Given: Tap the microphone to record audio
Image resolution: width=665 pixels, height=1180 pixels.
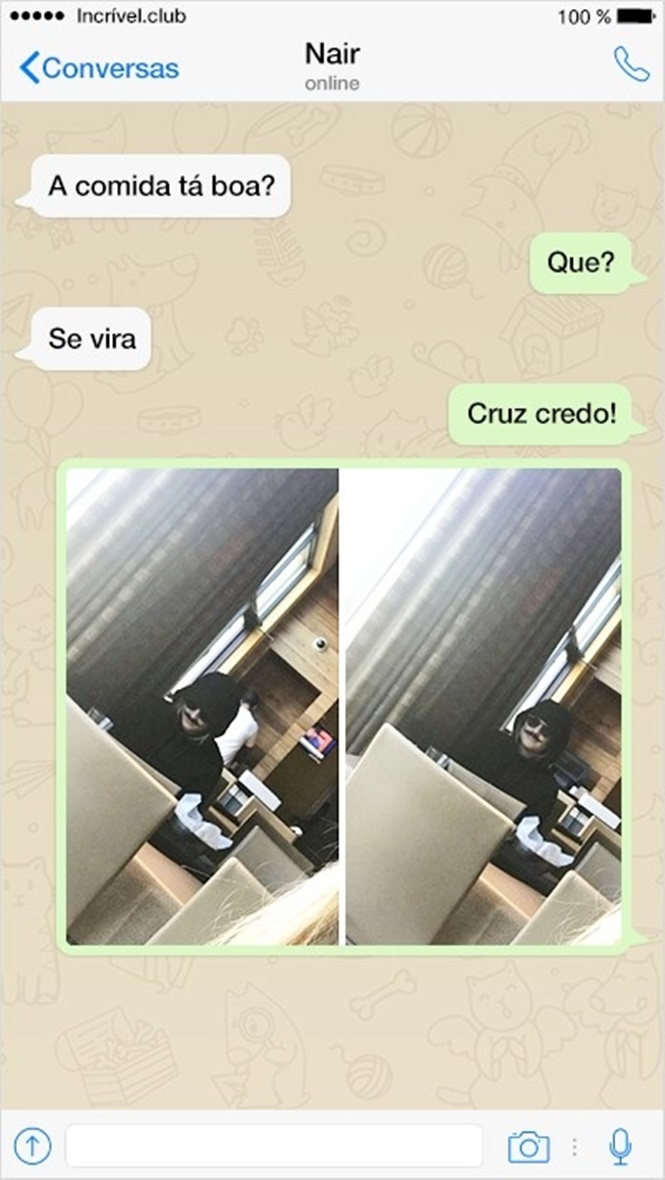Looking at the screenshot, I should 620,1146.
